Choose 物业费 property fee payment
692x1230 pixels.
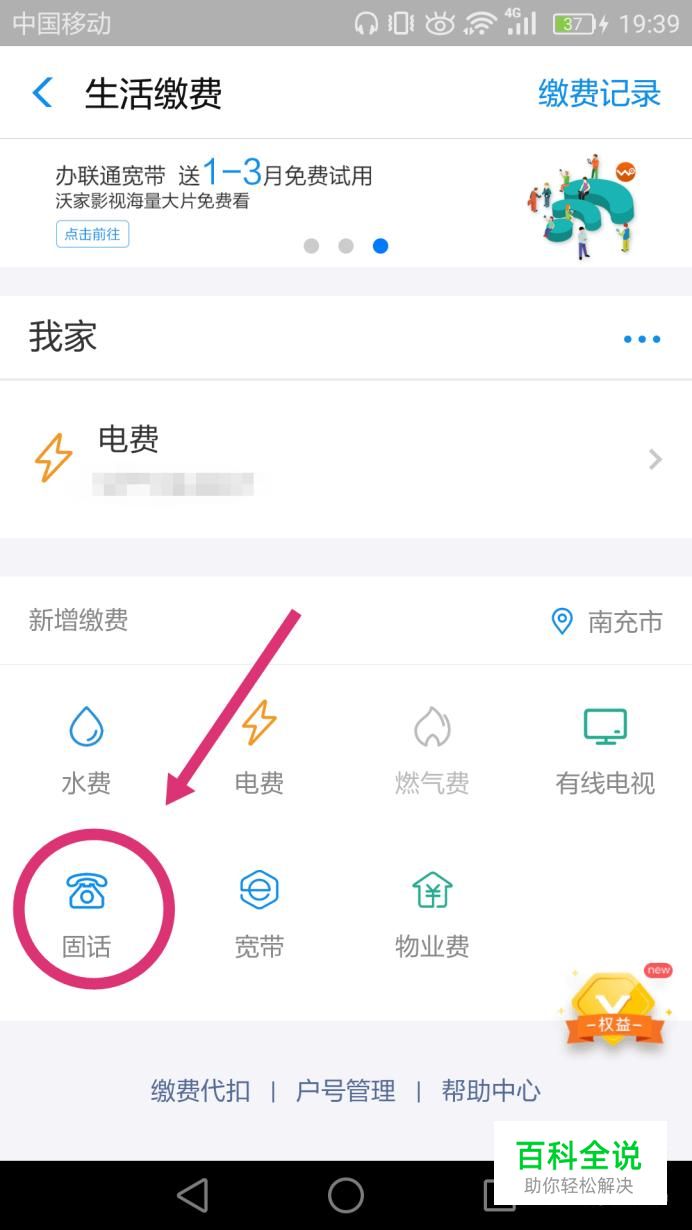pyautogui.click(x=432, y=913)
